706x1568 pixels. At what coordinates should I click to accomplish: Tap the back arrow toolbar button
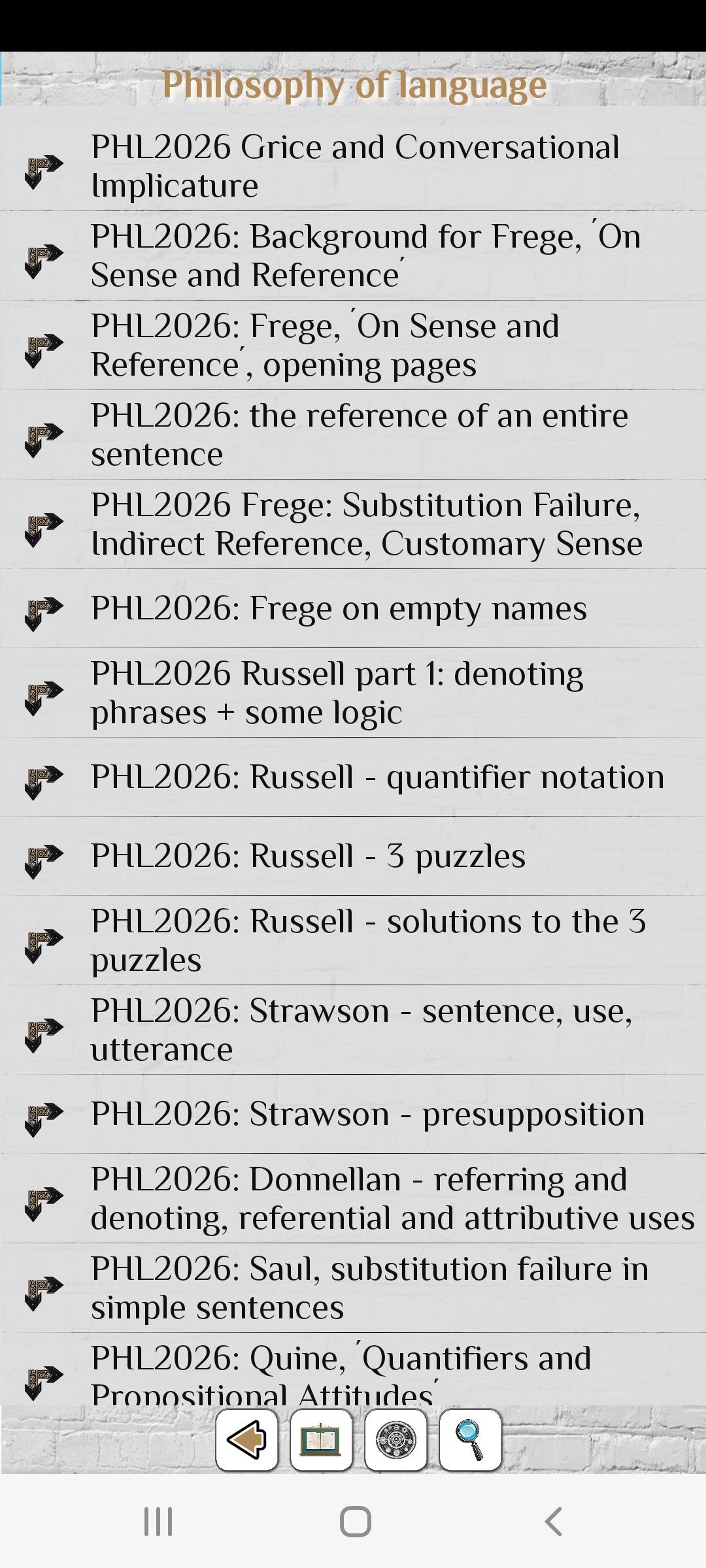247,1440
